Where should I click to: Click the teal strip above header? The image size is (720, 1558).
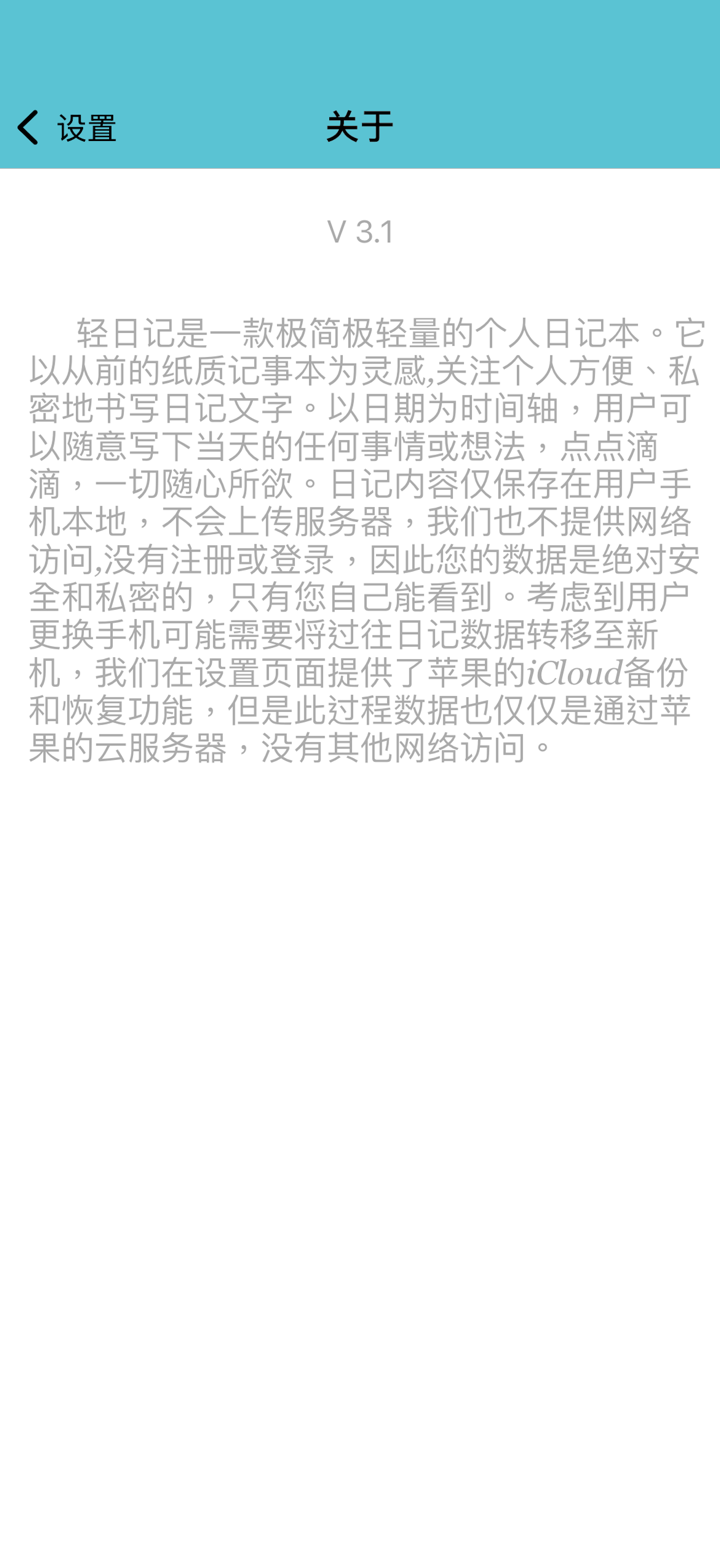[360, 40]
